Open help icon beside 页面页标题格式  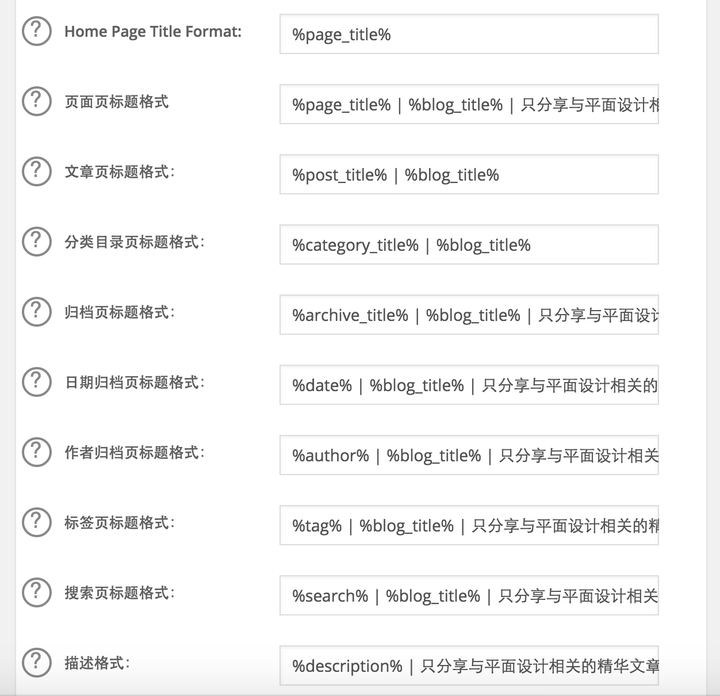tap(36, 101)
